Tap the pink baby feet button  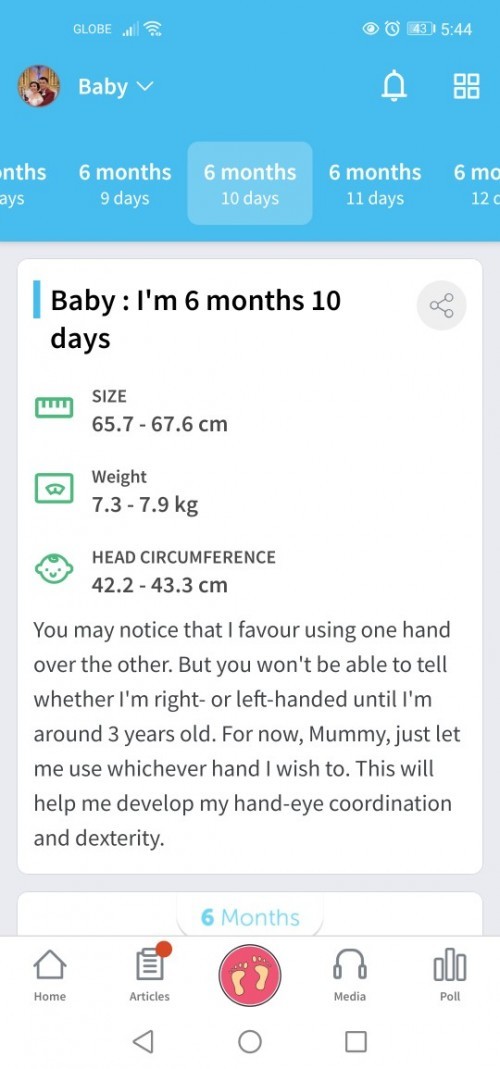(x=250, y=976)
